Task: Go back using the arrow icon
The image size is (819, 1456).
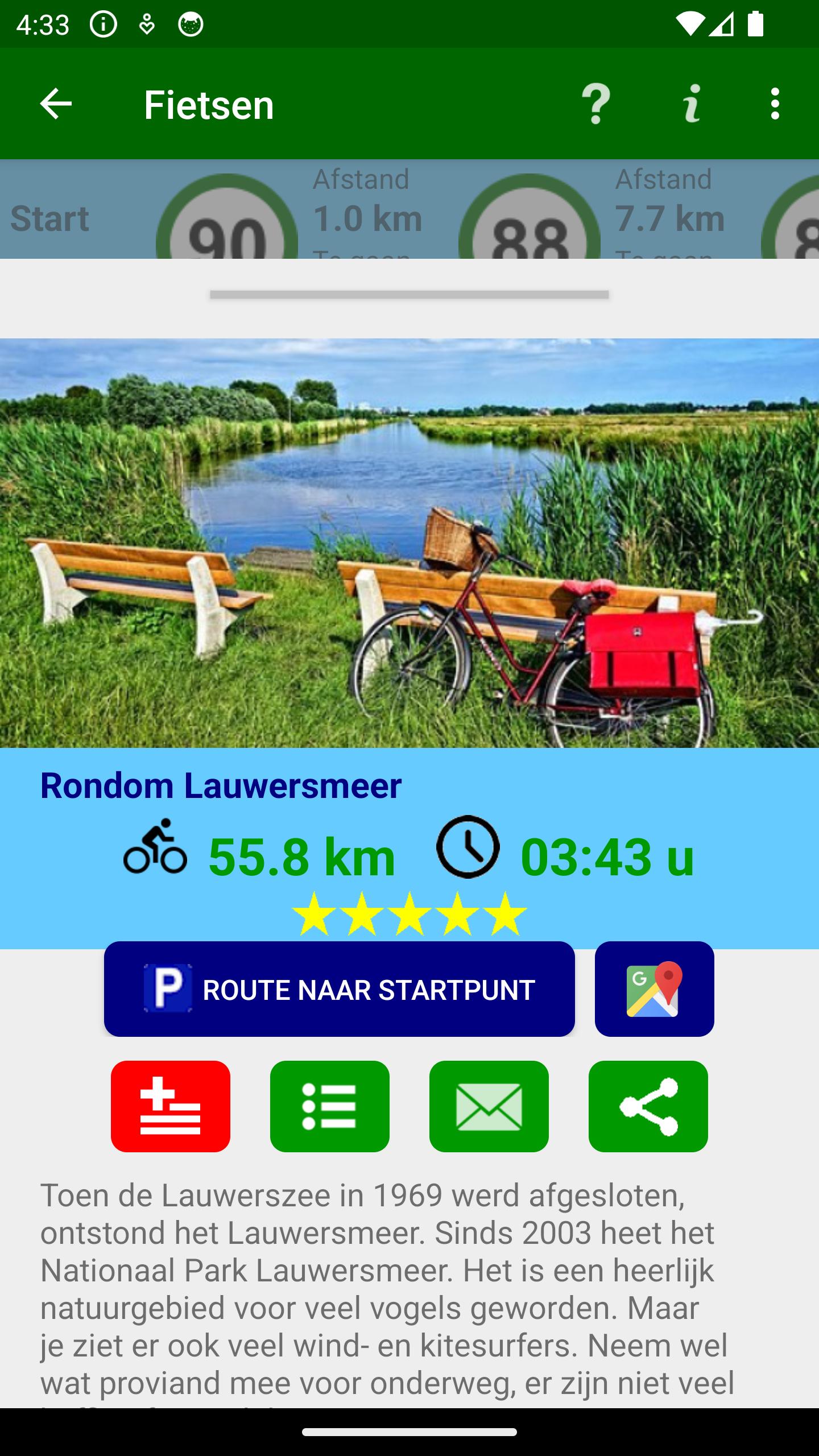Action: pyautogui.click(x=56, y=104)
